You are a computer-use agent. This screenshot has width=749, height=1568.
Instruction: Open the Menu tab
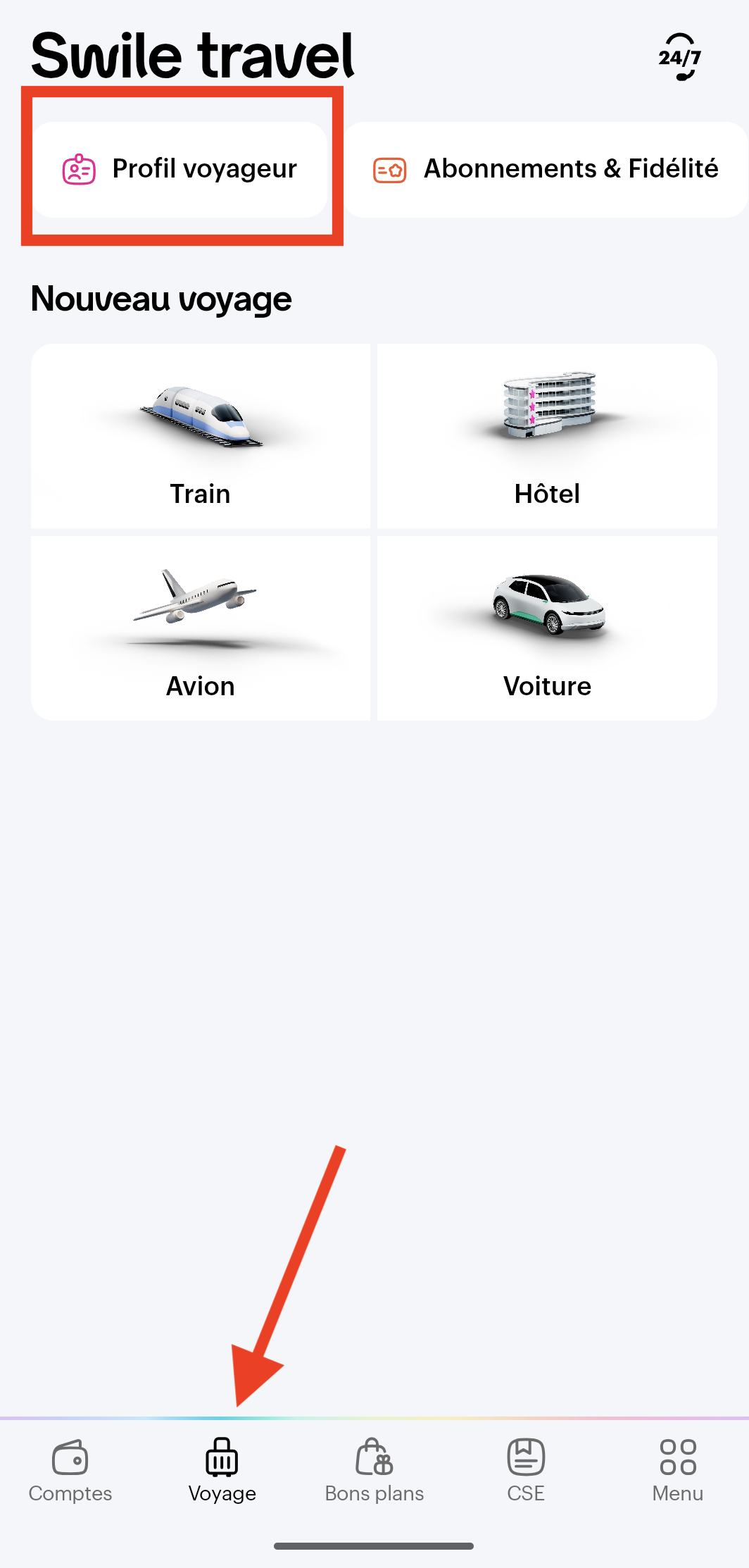(x=678, y=1470)
